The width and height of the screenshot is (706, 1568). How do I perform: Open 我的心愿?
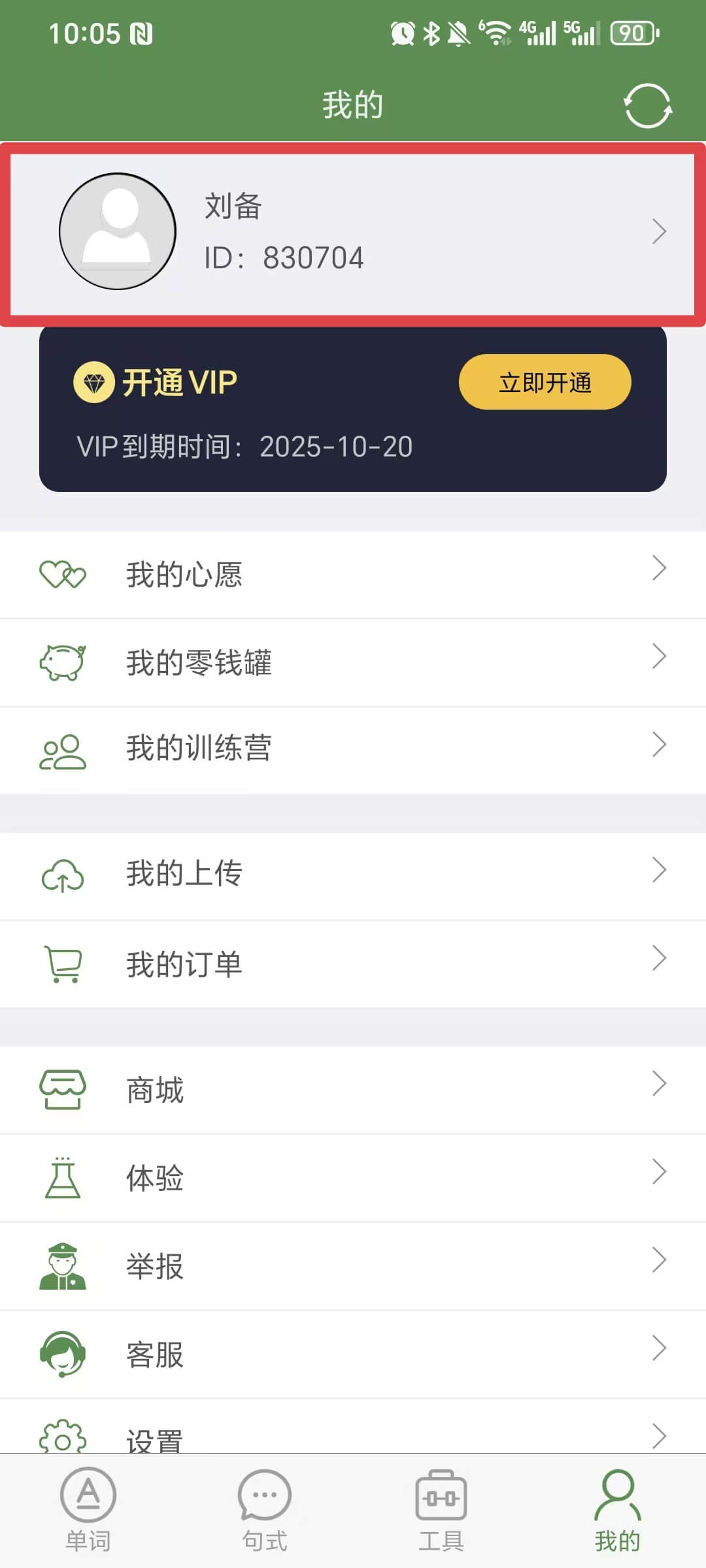point(353,575)
